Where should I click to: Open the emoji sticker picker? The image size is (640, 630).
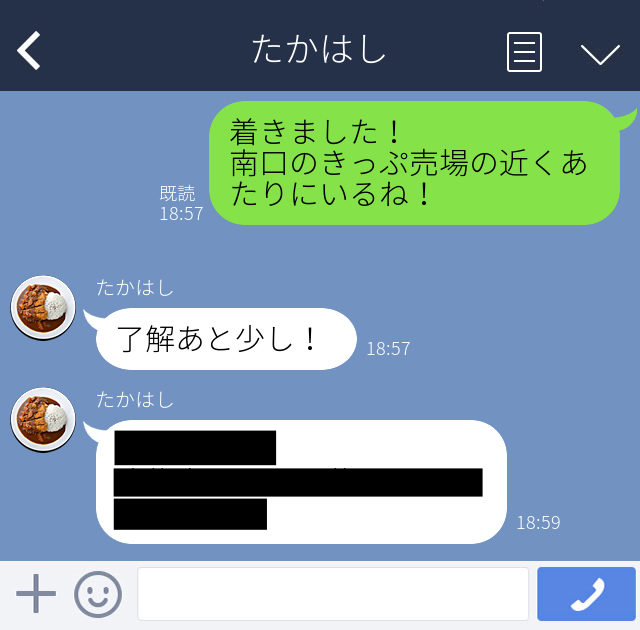point(98,594)
